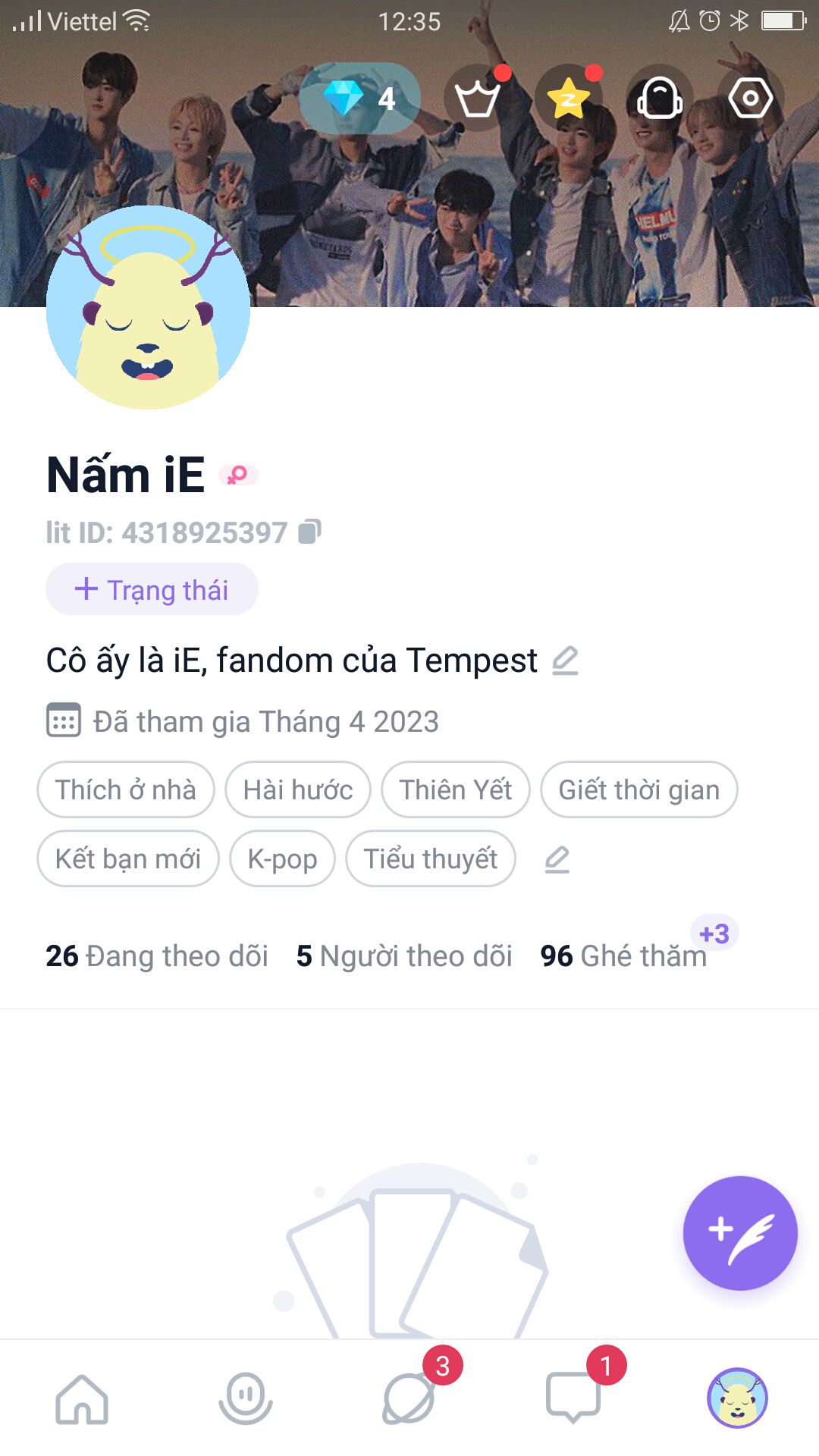
Task: View the 26 Đang theo dõi list
Action: click(157, 956)
